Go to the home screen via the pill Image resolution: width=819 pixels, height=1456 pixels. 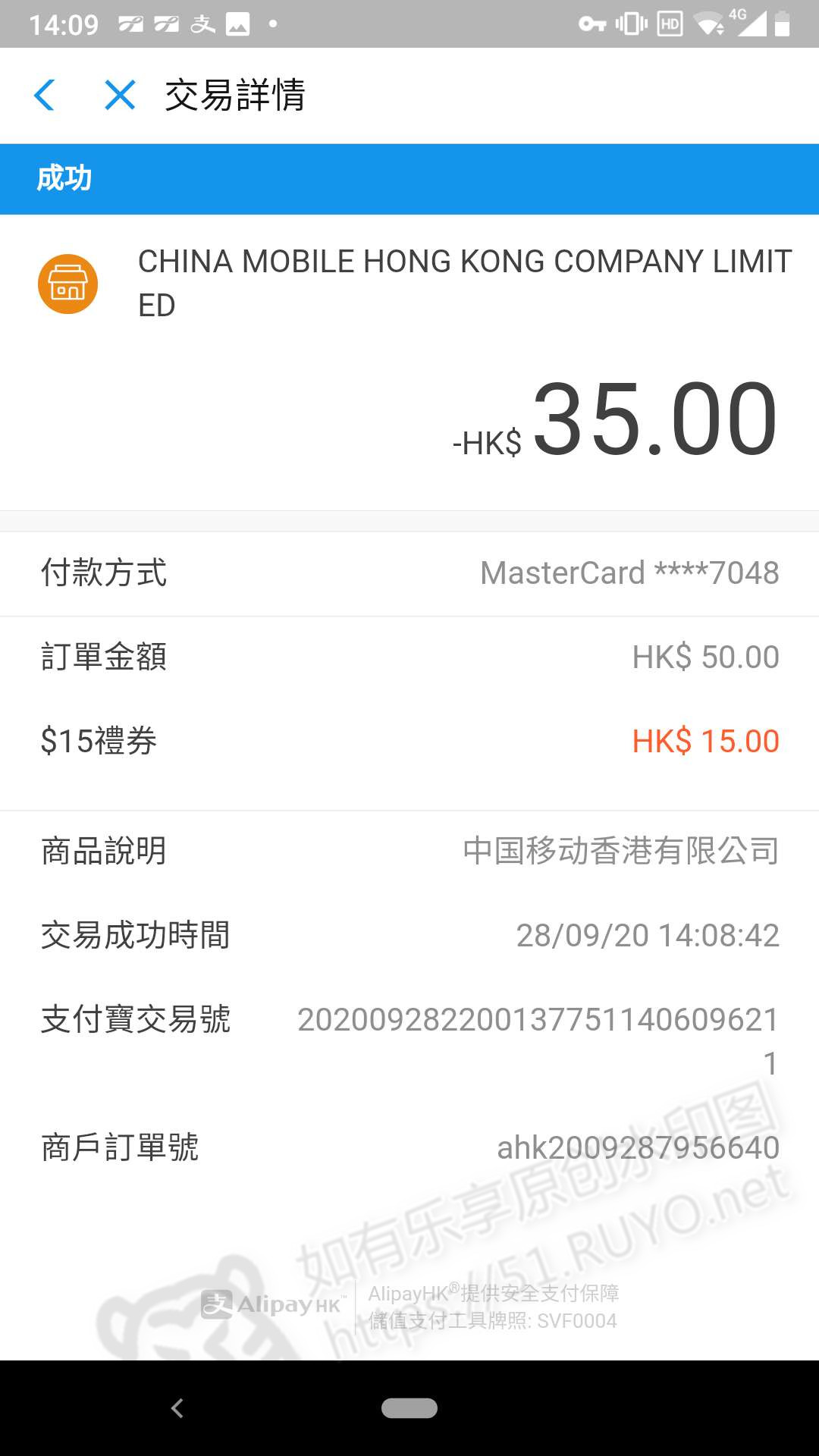(x=409, y=1408)
